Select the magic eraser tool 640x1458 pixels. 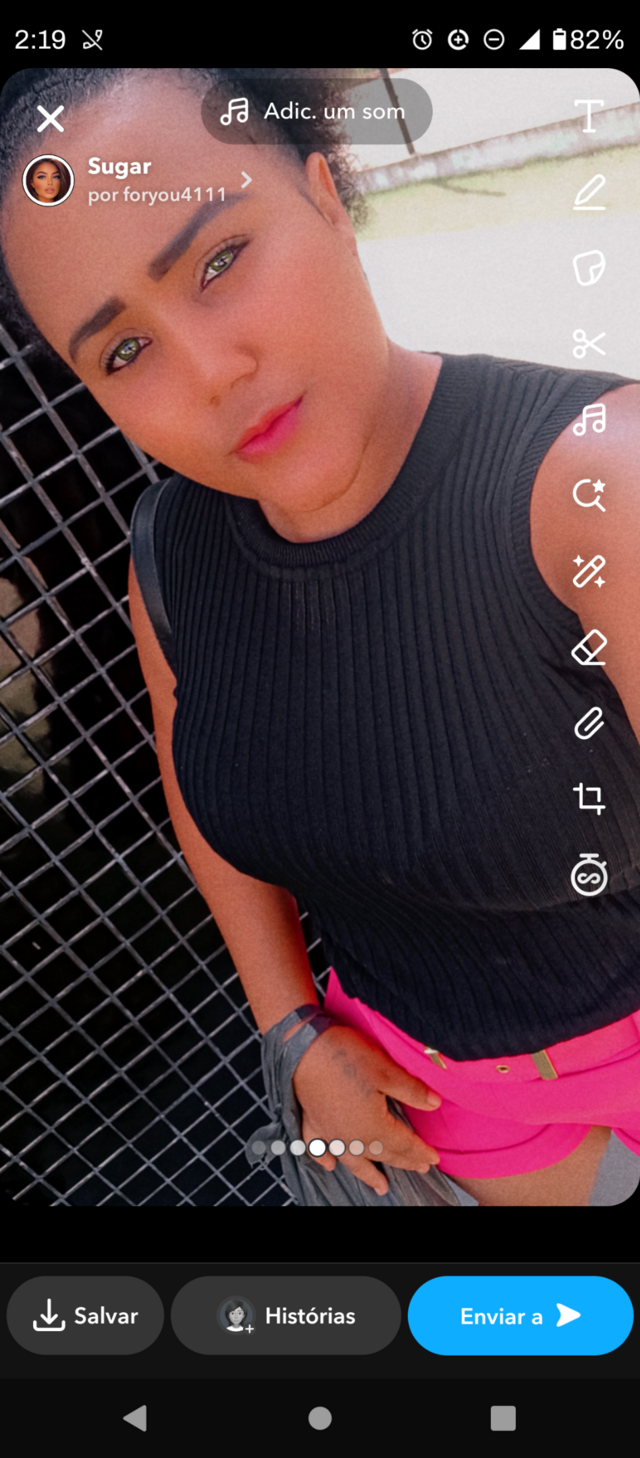point(589,648)
